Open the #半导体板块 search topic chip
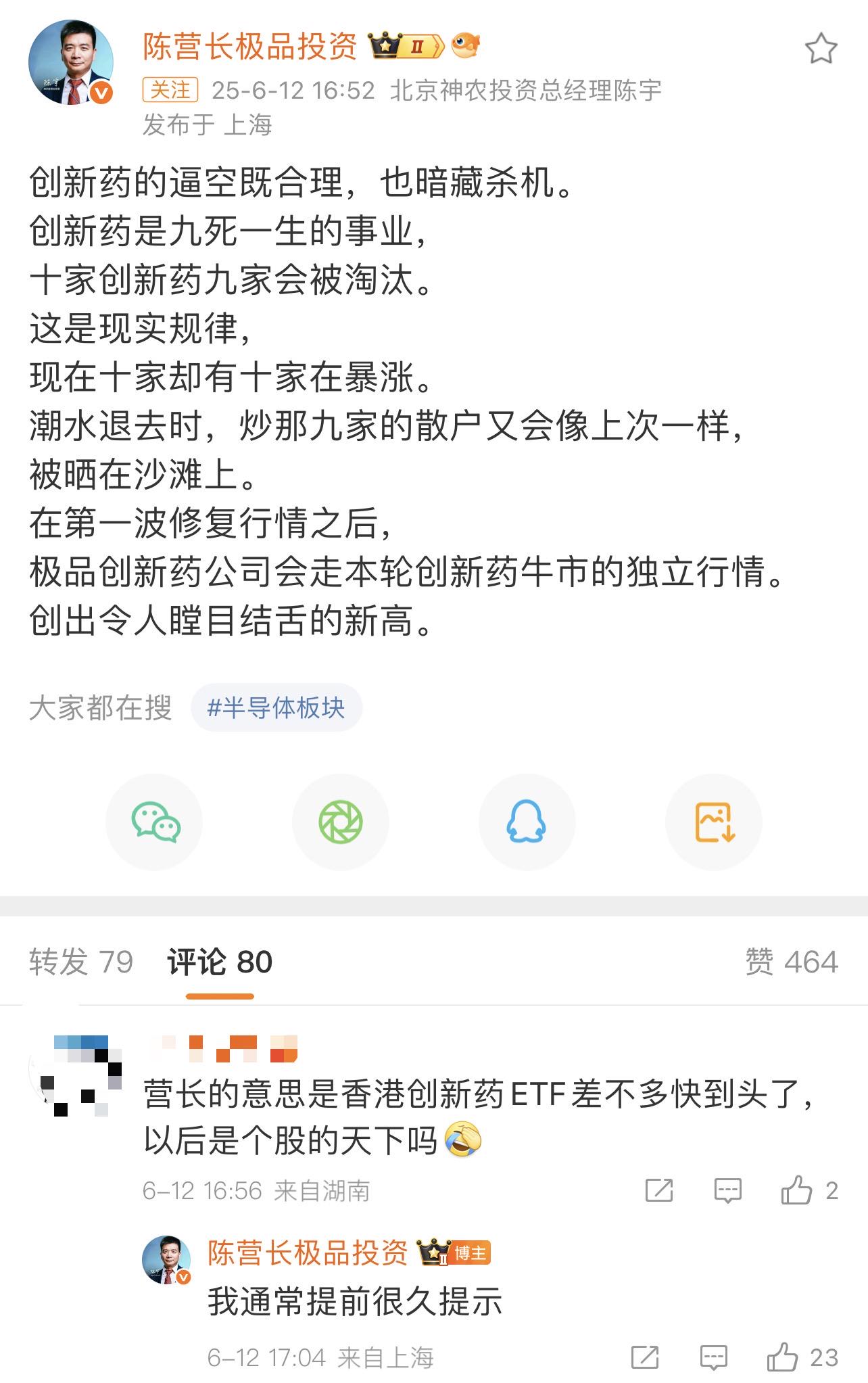This screenshot has height=1383, width=868. (x=276, y=708)
